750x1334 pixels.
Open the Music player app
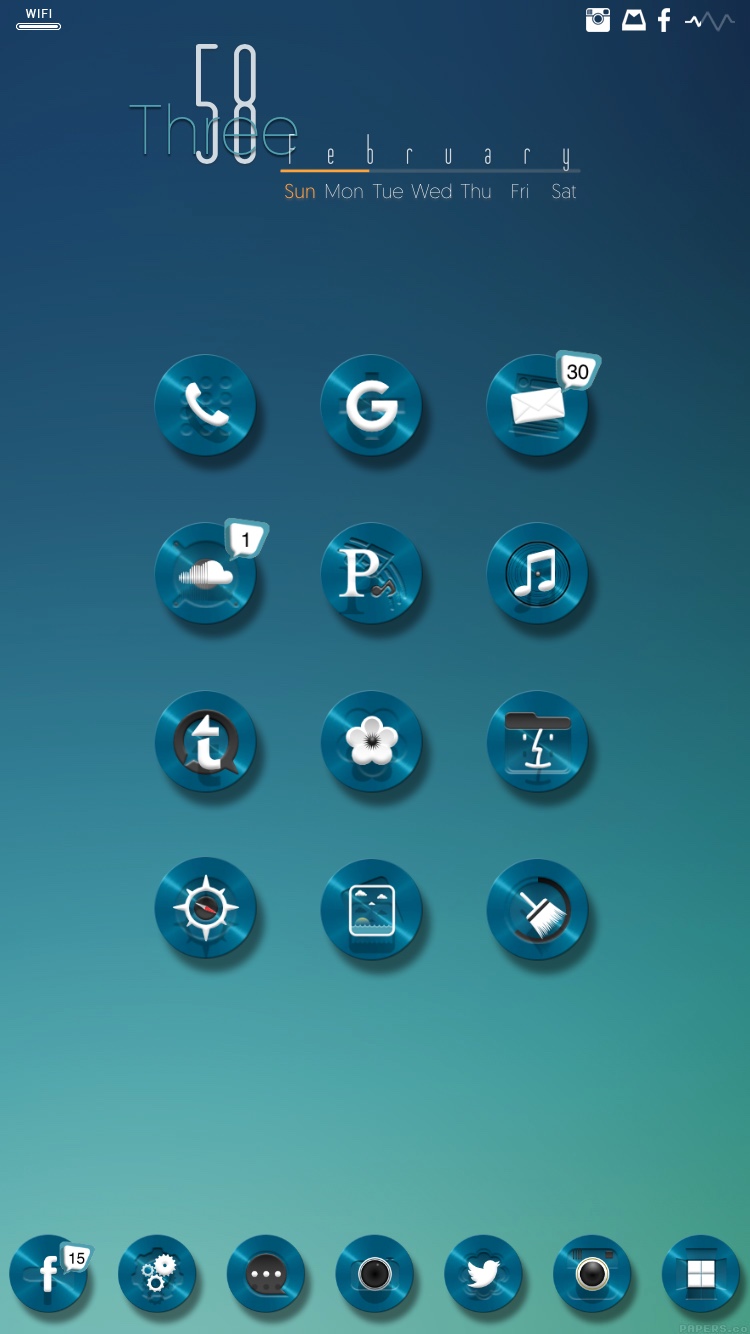click(x=537, y=573)
